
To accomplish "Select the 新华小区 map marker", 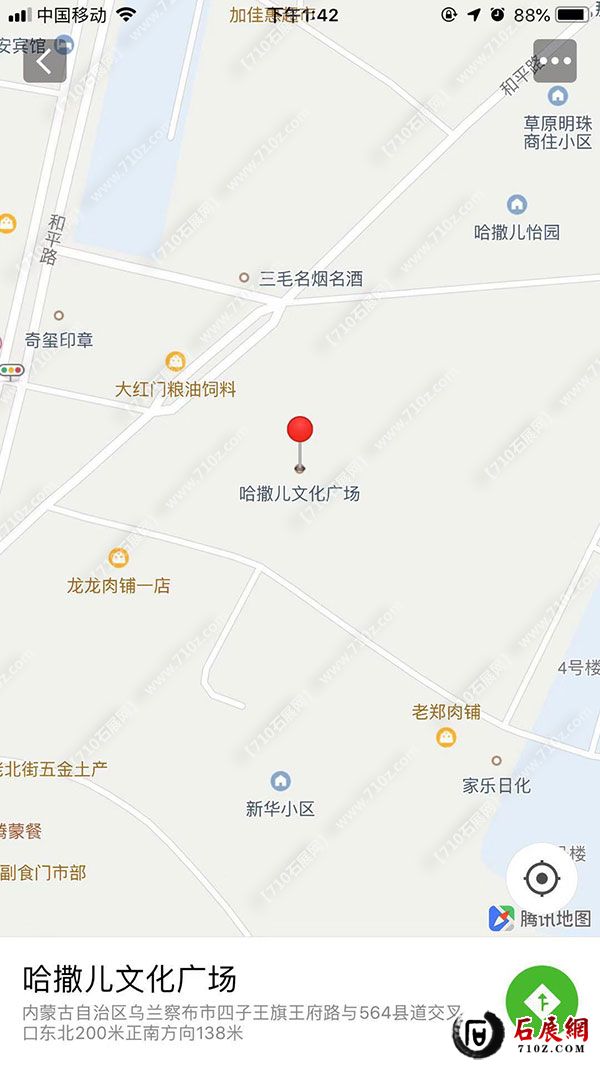I will [281, 781].
